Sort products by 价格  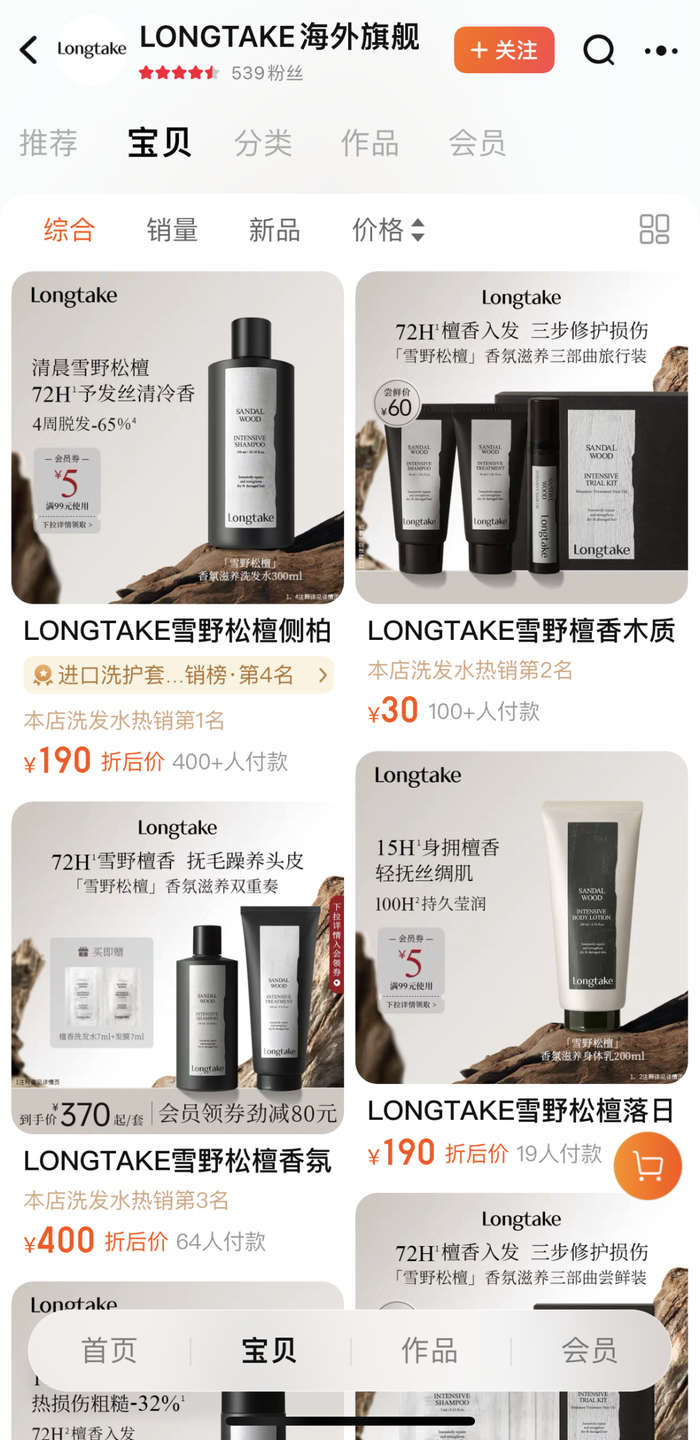tap(388, 230)
